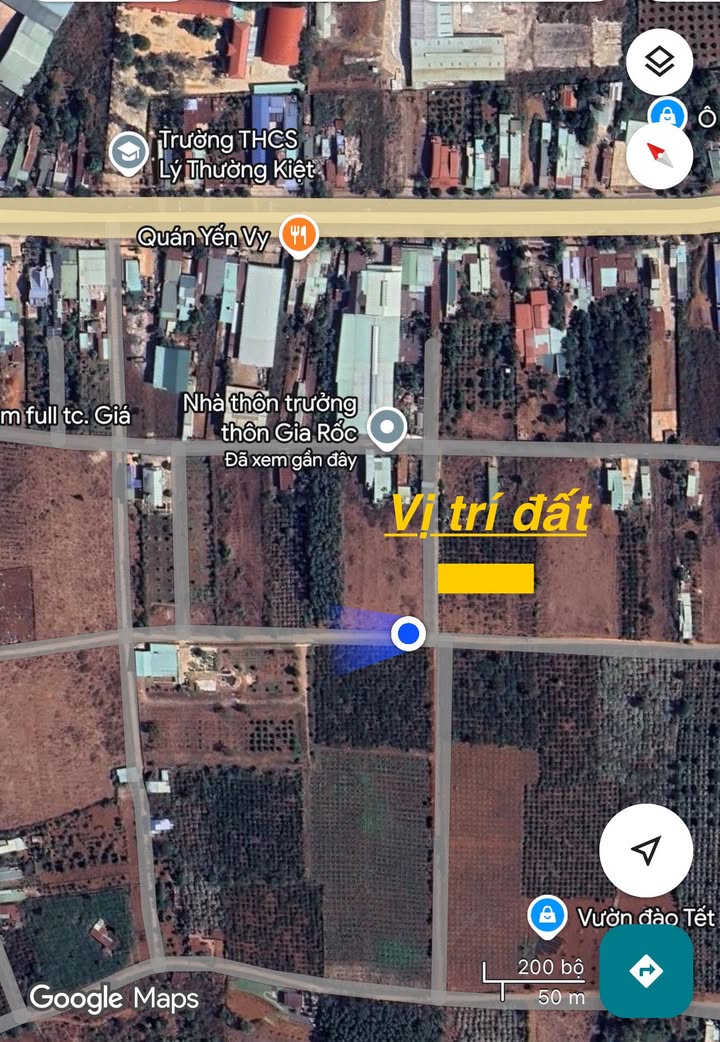The height and width of the screenshot is (1042, 720).
Task: Open Nhà thôn trưởng thôn Gia Rốc pin
Action: pyautogui.click(x=386, y=429)
